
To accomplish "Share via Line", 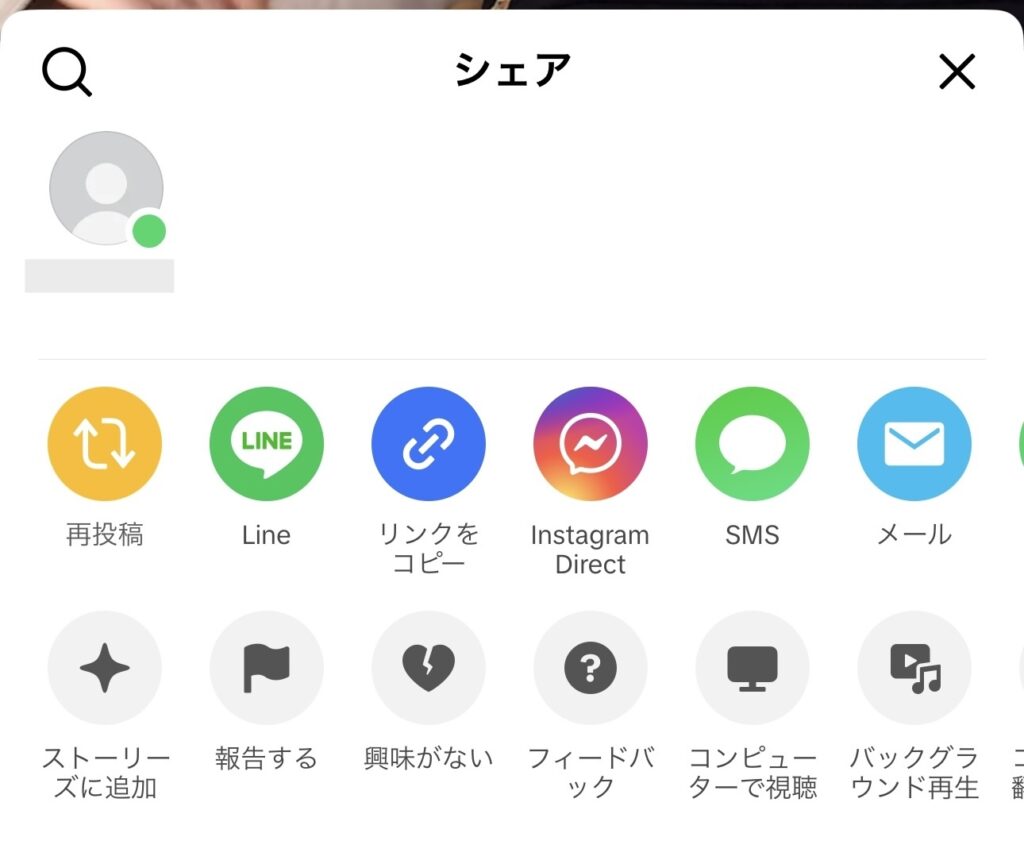I will (x=266, y=444).
